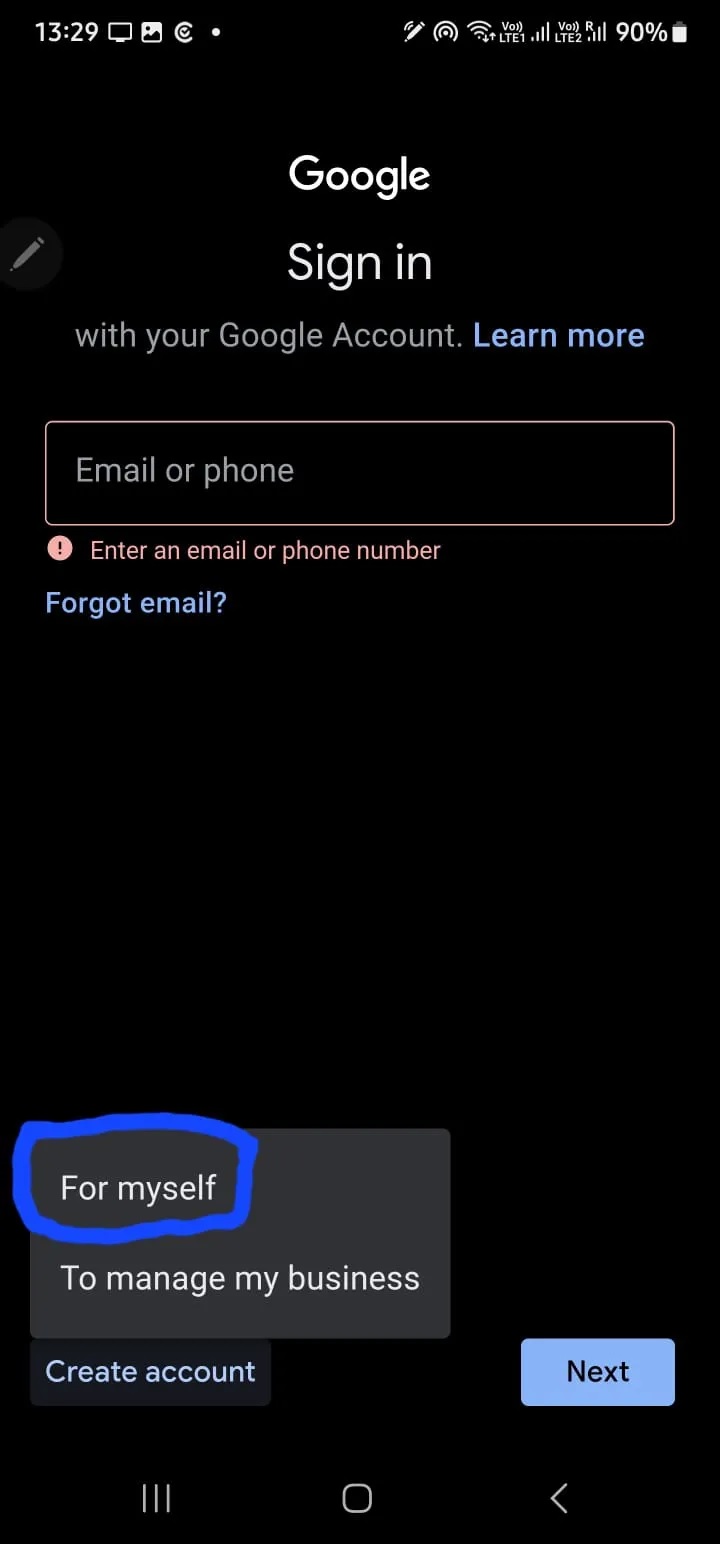Select For myself account option
This screenshot has width=720, height=1544.
(138, 1187)
